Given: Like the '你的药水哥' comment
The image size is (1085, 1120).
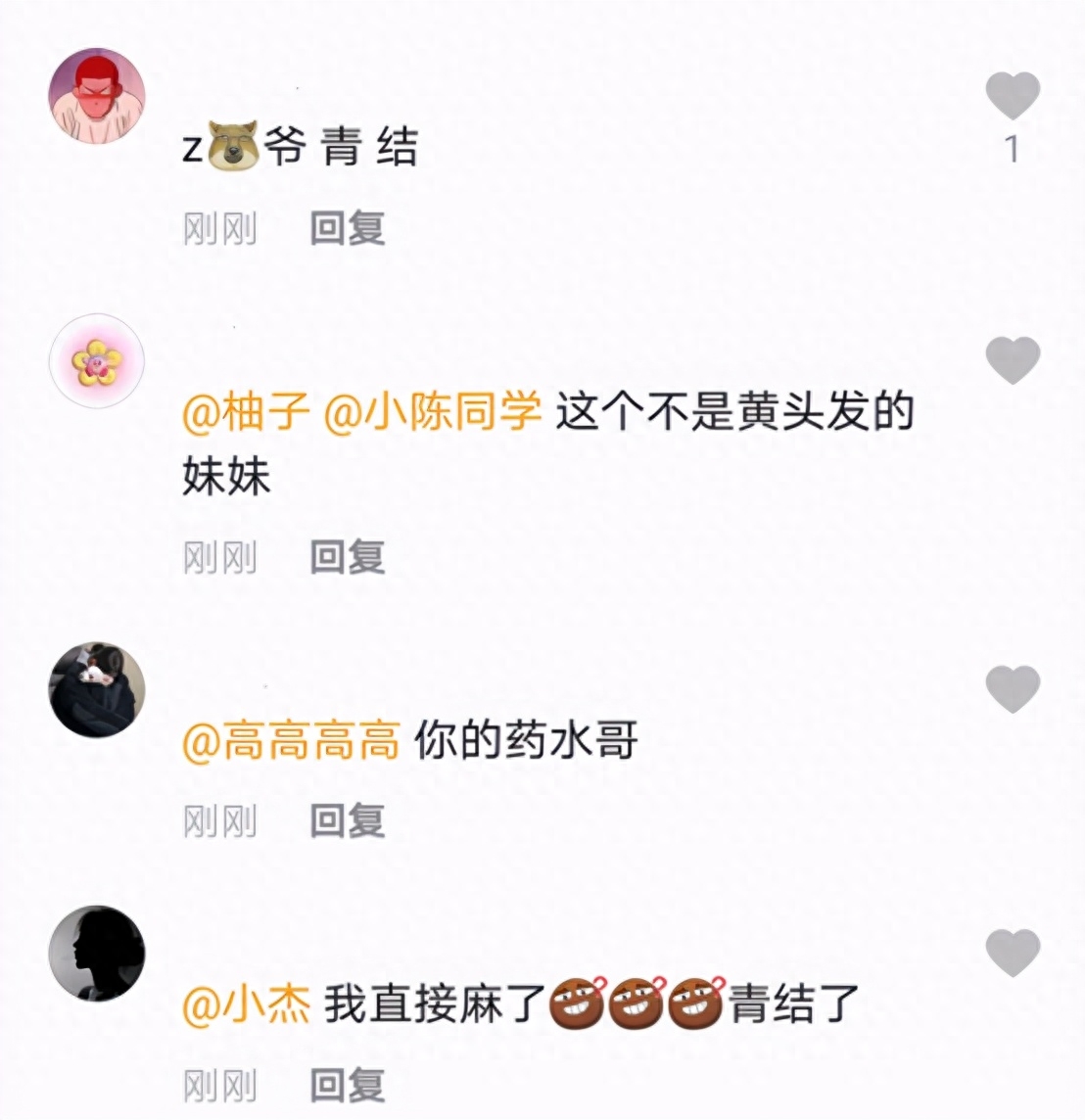Looking at the screenshot, I should click(x=1012, y=688).
